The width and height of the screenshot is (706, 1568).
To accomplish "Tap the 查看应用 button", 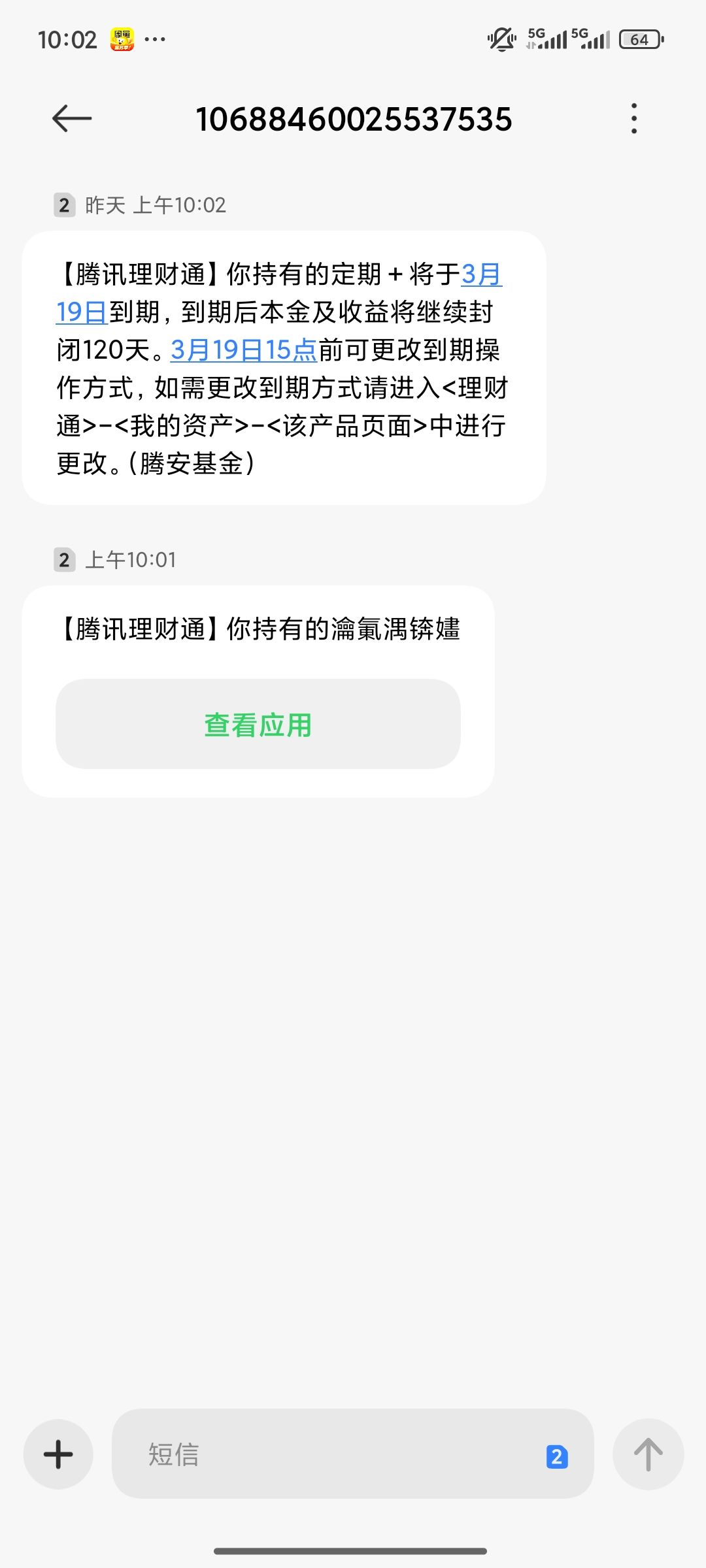I will point(258,724).
